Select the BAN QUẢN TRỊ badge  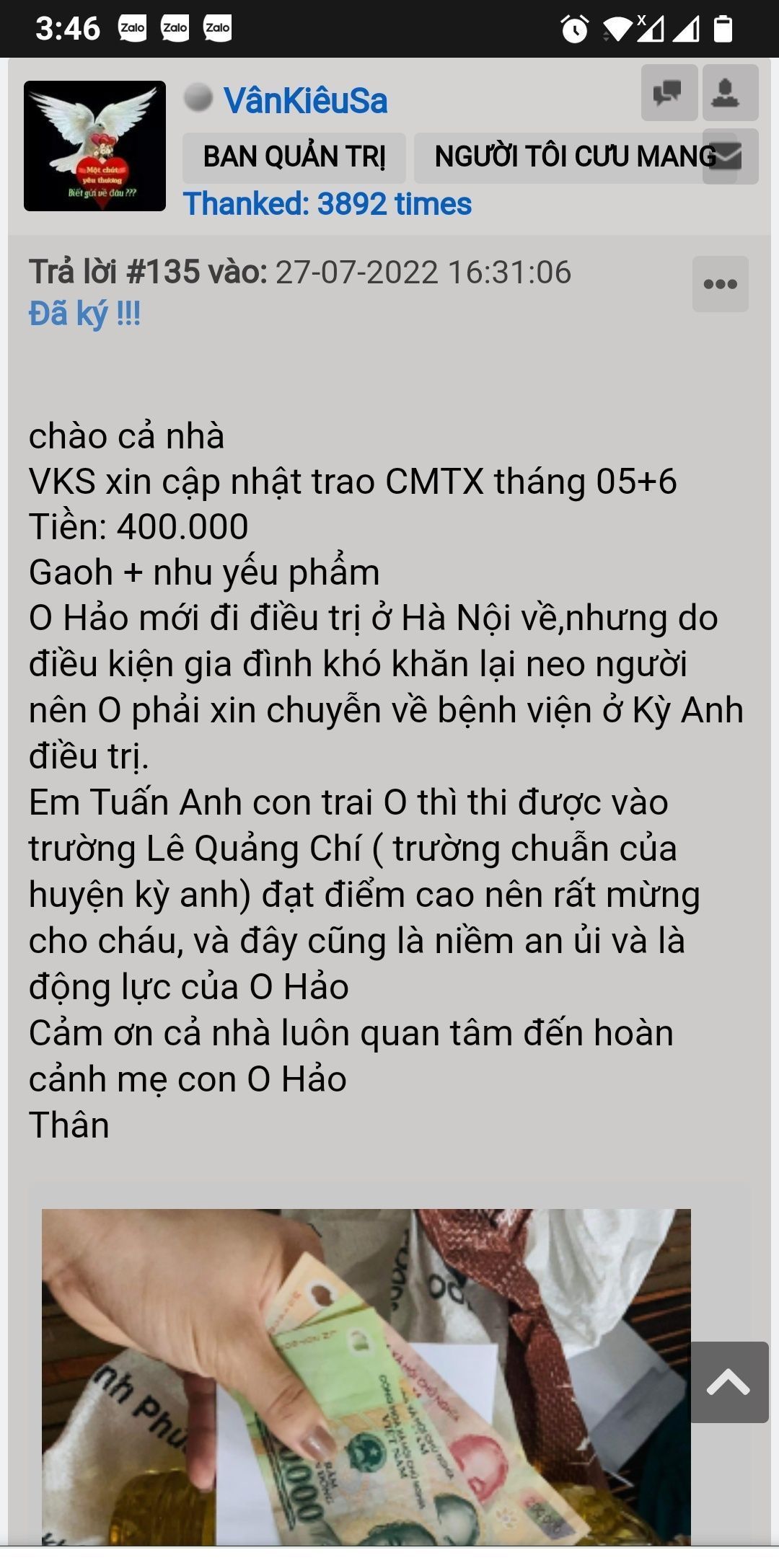294,157
